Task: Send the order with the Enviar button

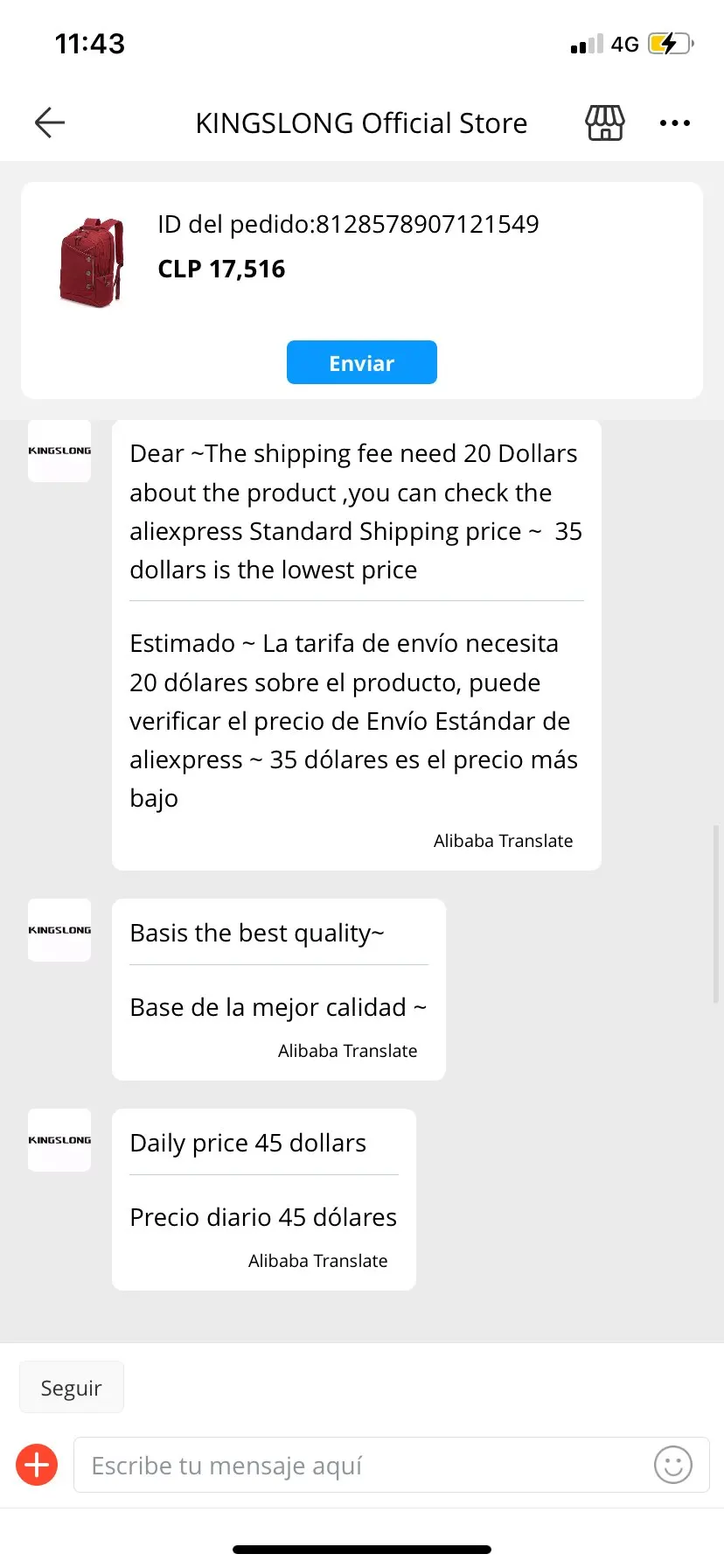Action: [361, 362]
